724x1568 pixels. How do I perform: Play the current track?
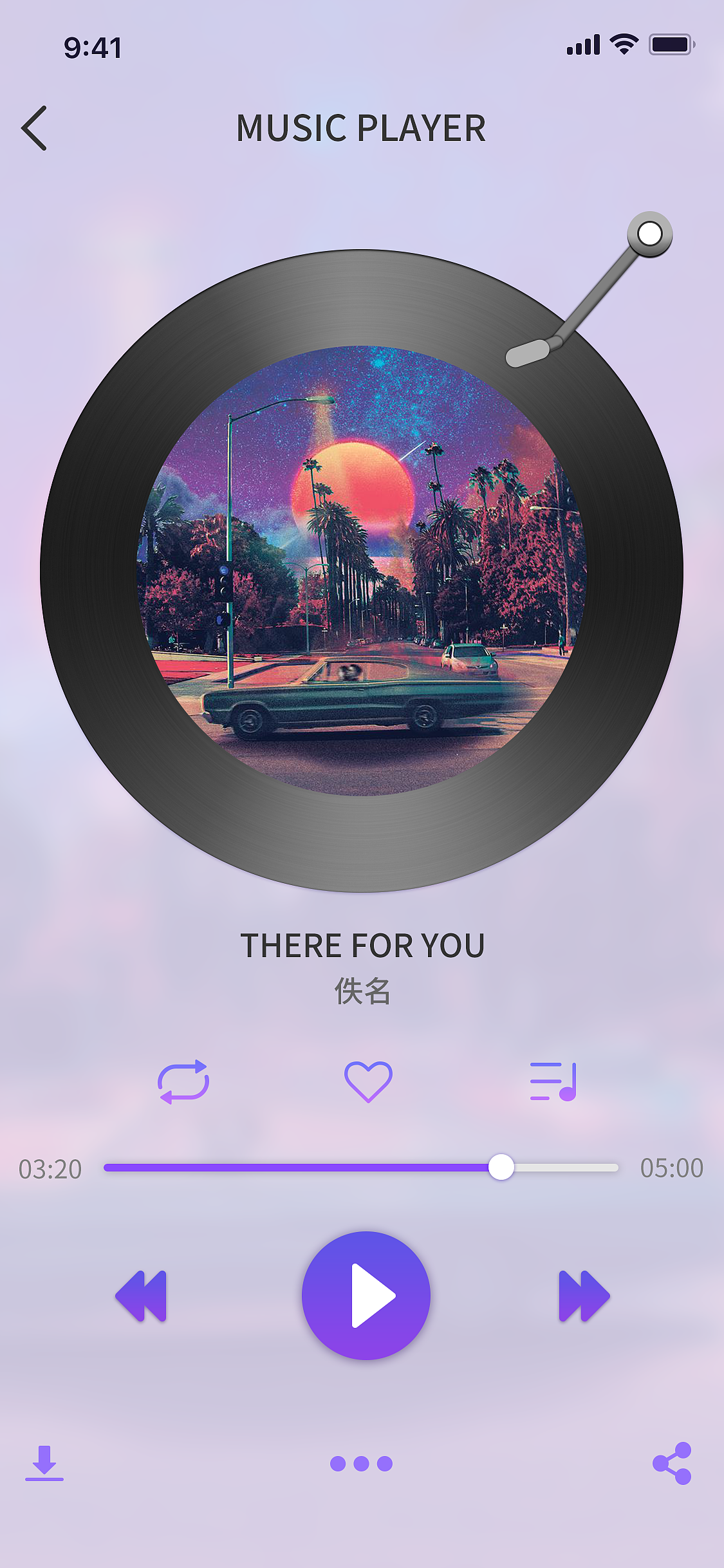coord(366,1295)
